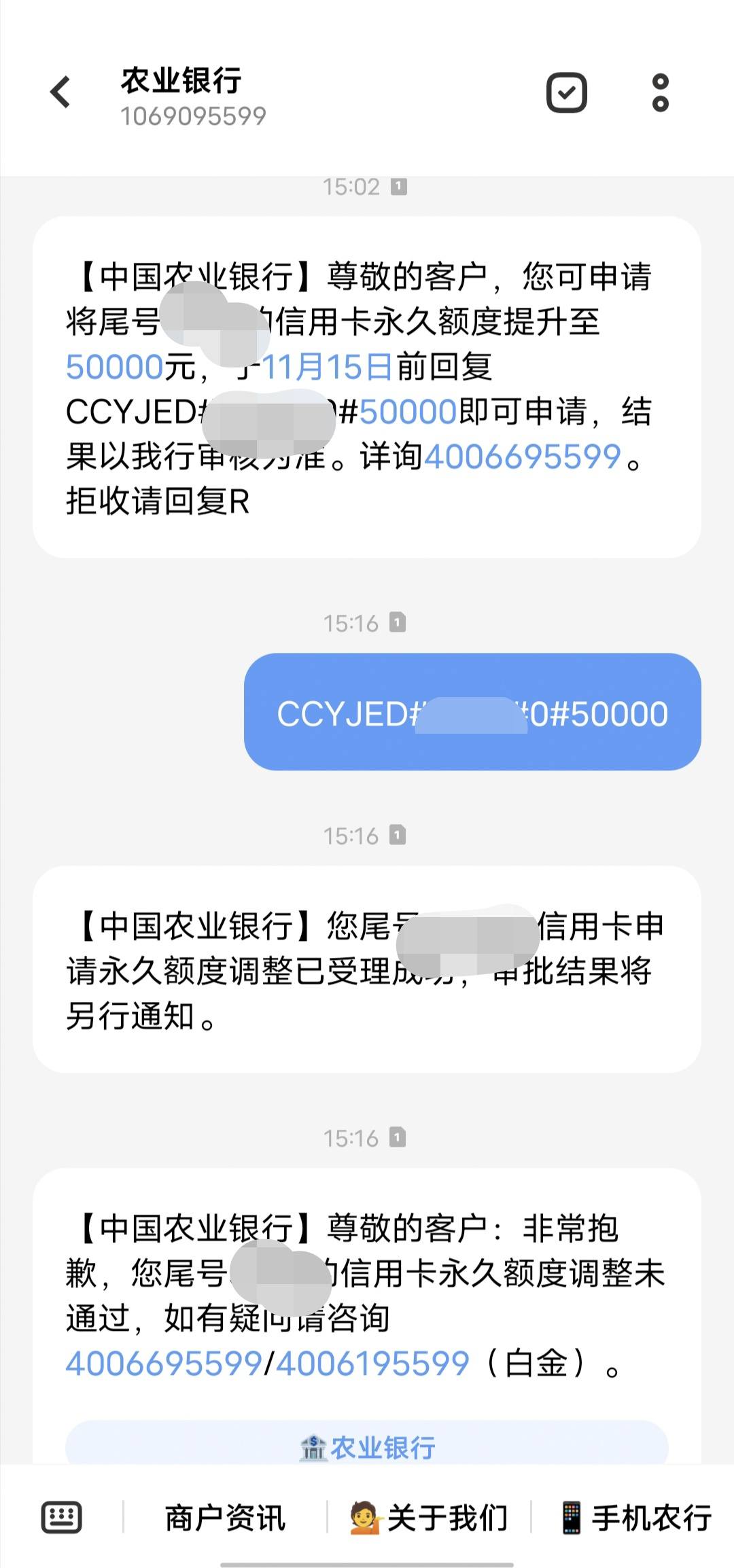Tap the 11月15日 date link
This screenshot has width=734, height=1568.
click(327, 367)
